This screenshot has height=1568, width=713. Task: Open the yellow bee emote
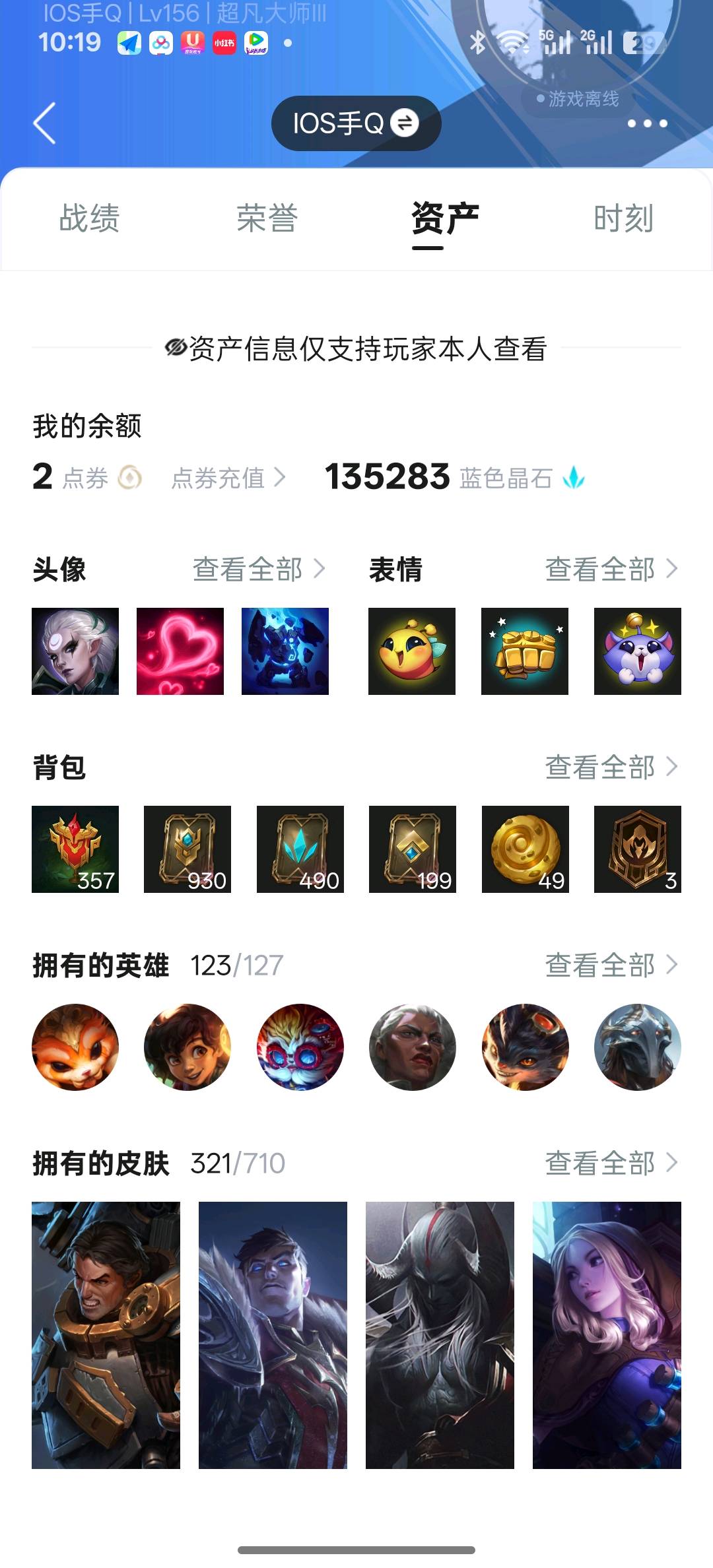point(412,651)
